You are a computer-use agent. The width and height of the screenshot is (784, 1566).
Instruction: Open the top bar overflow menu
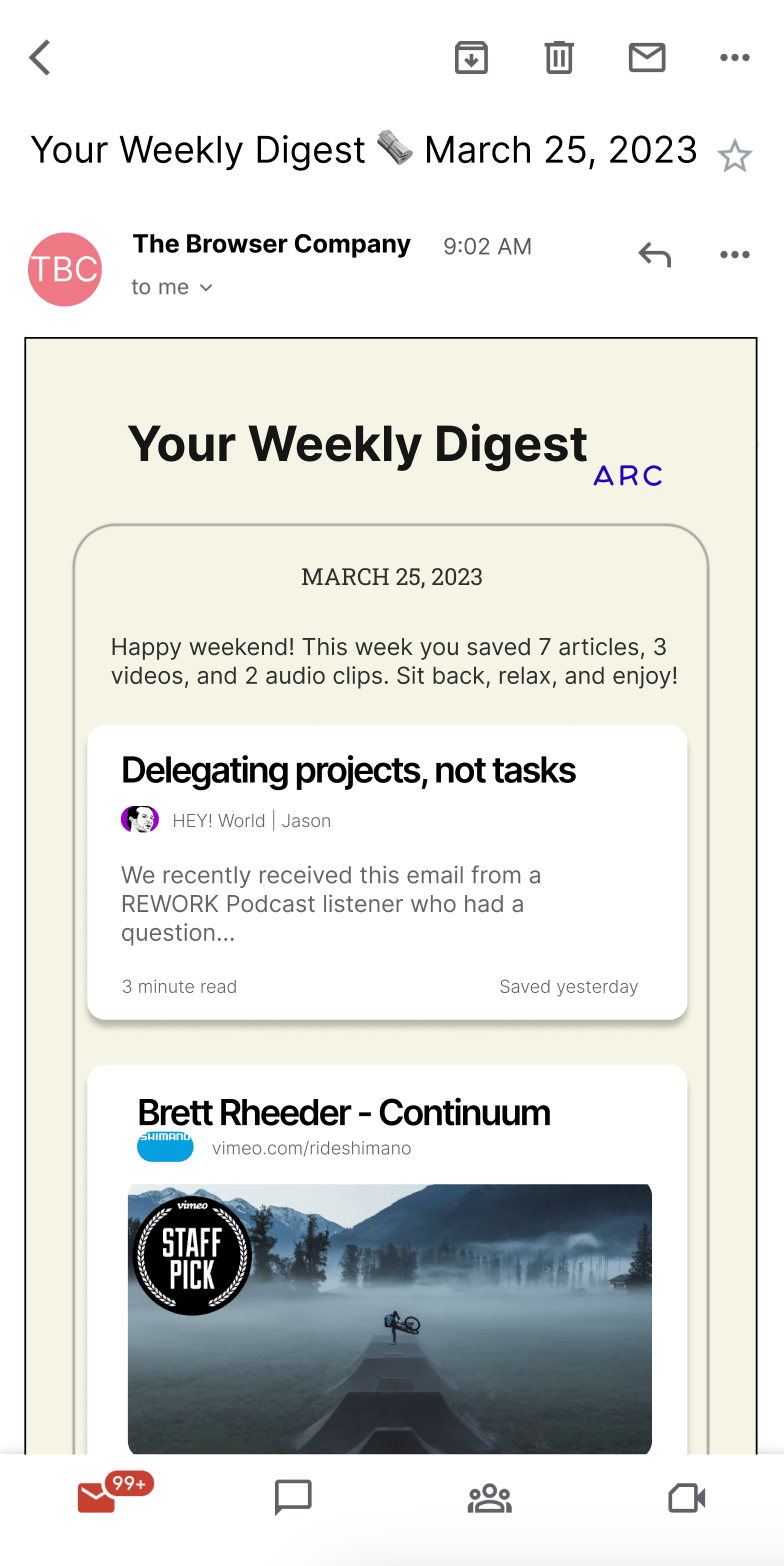735,58
